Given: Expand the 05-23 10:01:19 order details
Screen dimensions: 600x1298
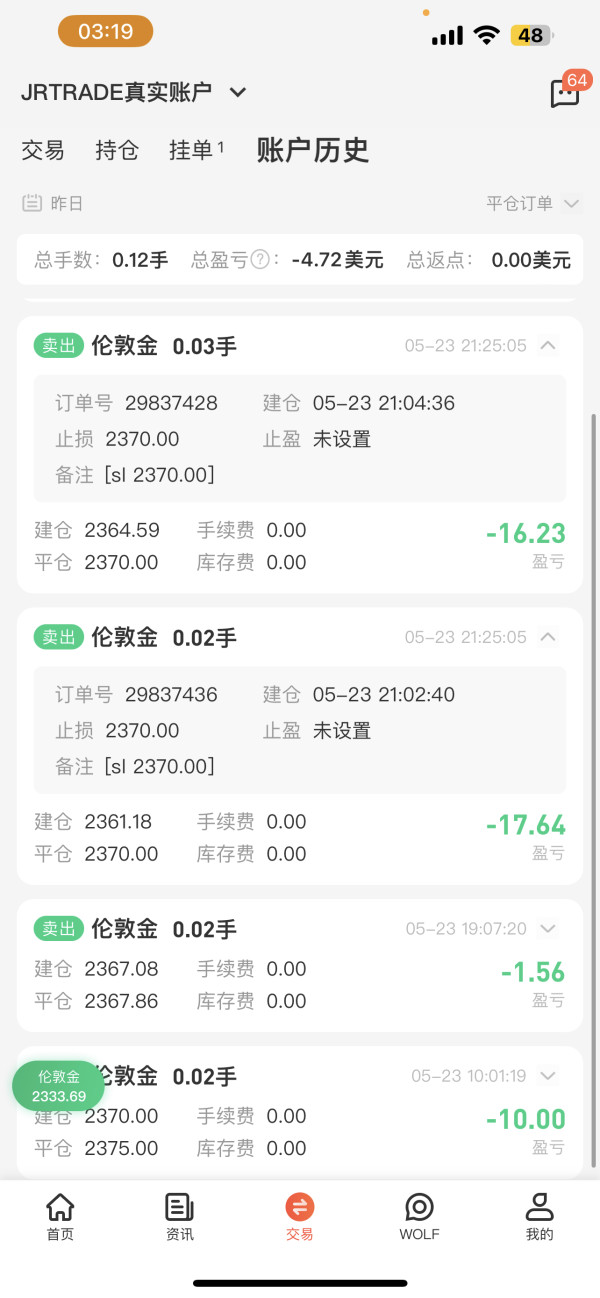Looking at the screenshot, I should pos(548,1076).
